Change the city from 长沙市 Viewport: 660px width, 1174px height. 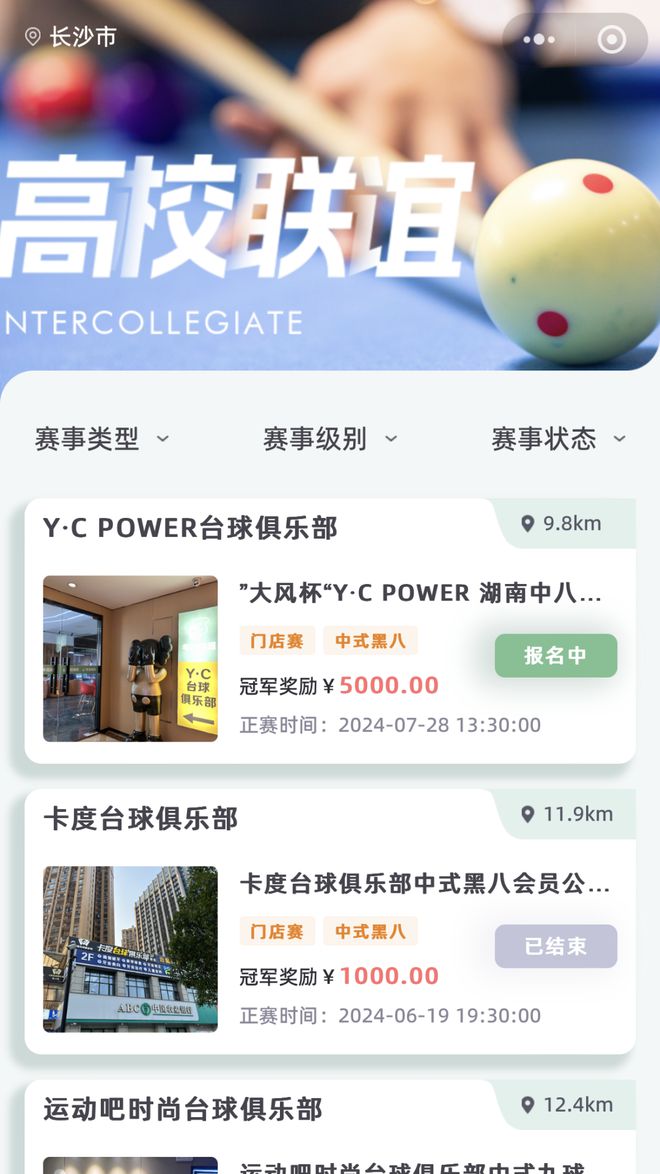pyautogui.click(x=70, y=37)
